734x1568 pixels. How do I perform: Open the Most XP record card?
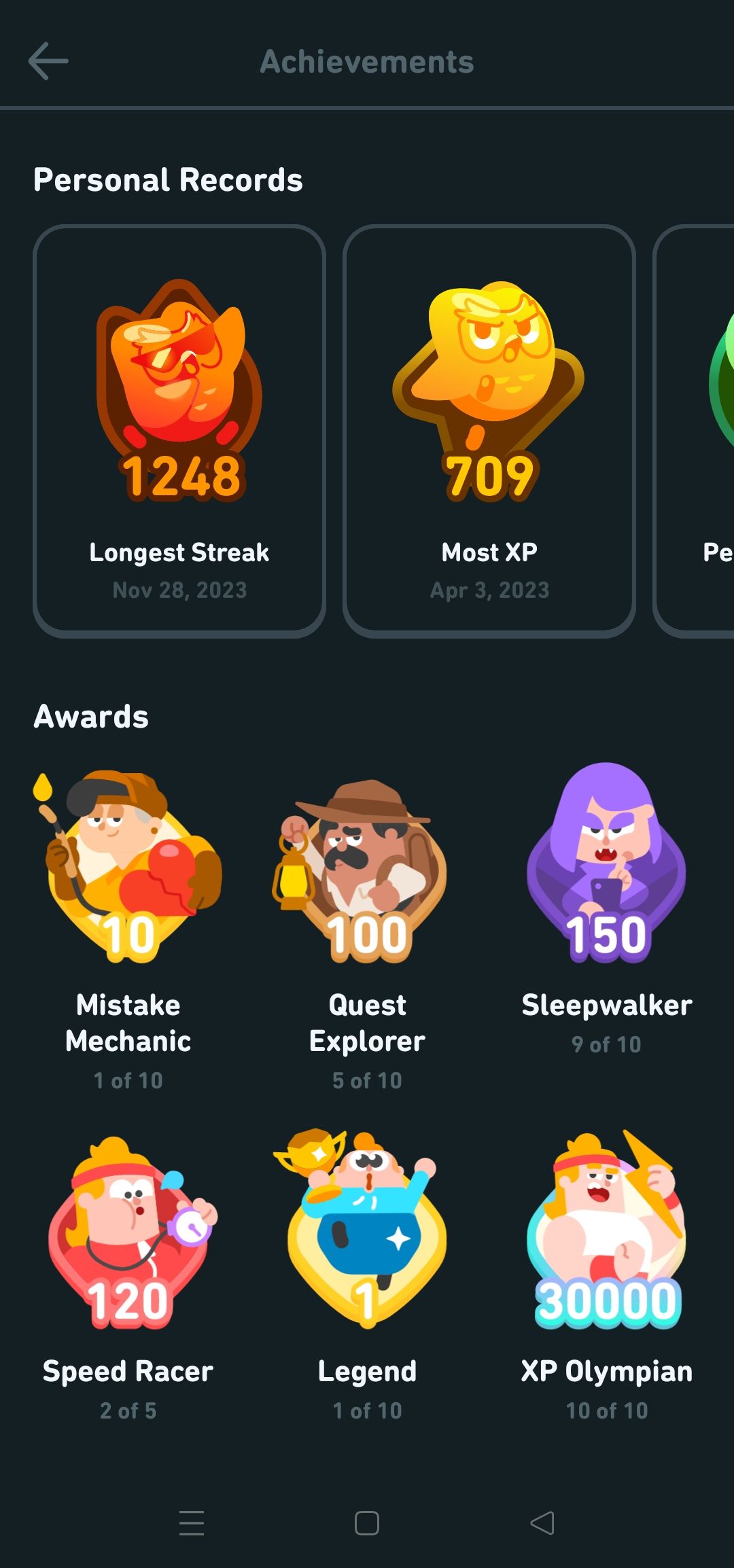point(489,431)
